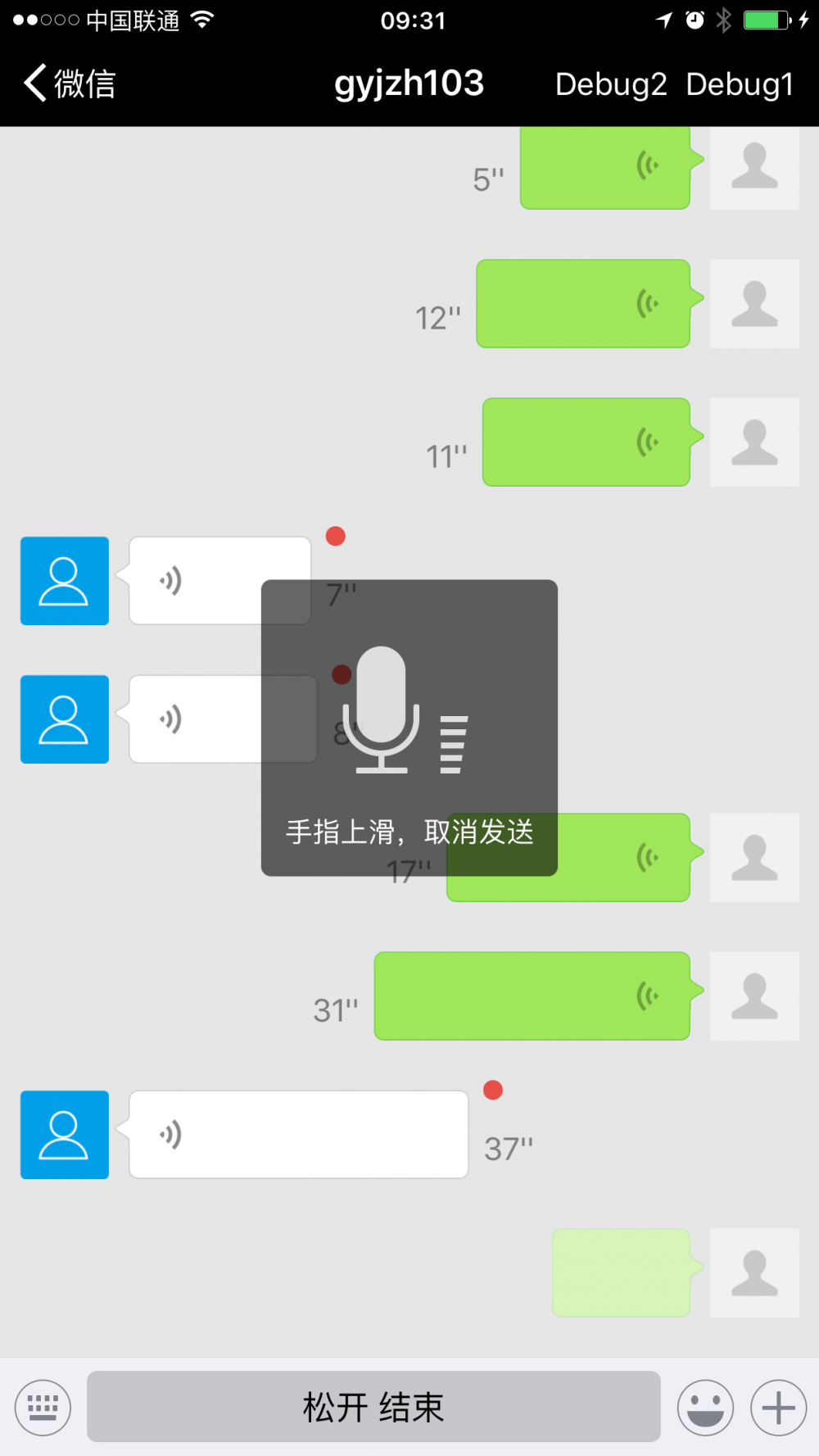Open the plus attachment icon

[x=776, y=1407]
